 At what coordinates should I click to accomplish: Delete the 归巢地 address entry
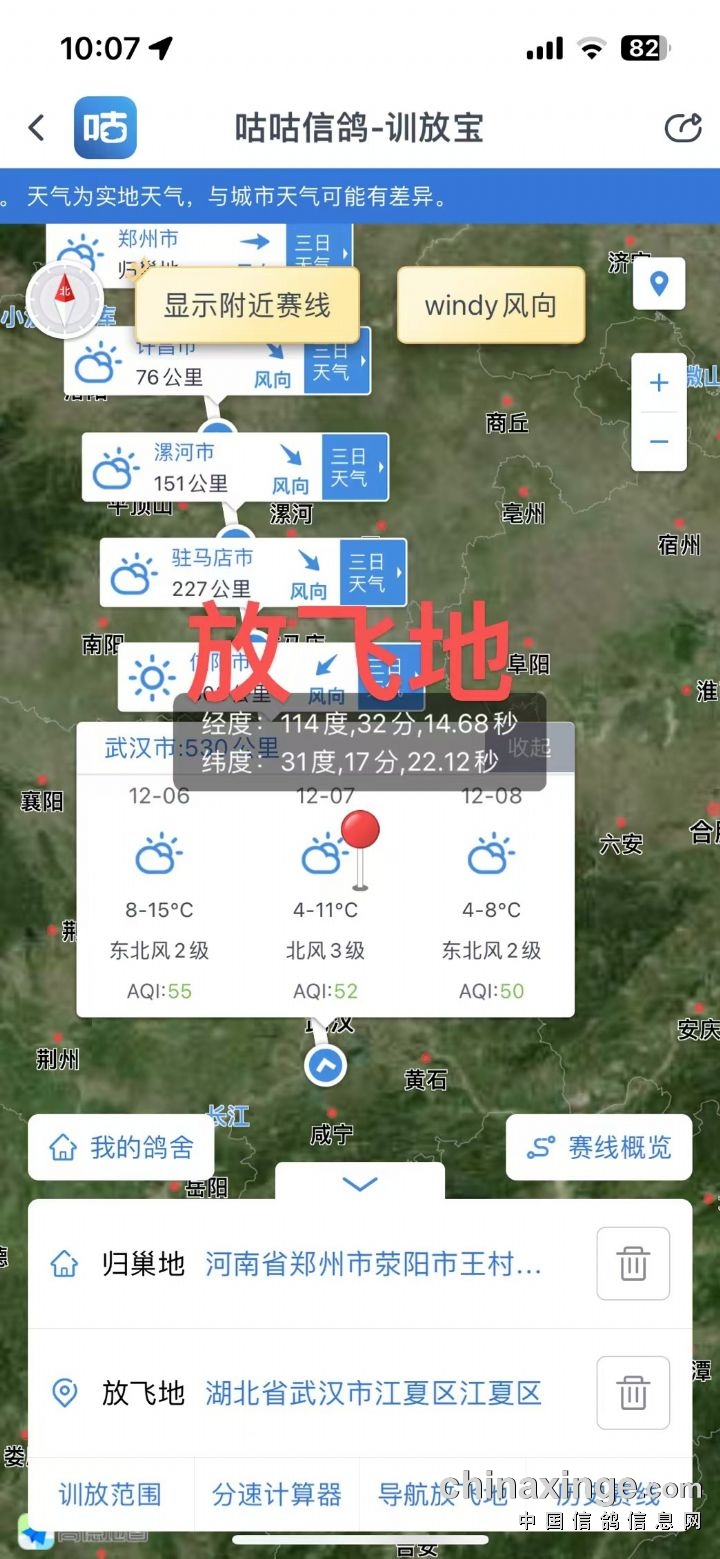click(633, 1264)
